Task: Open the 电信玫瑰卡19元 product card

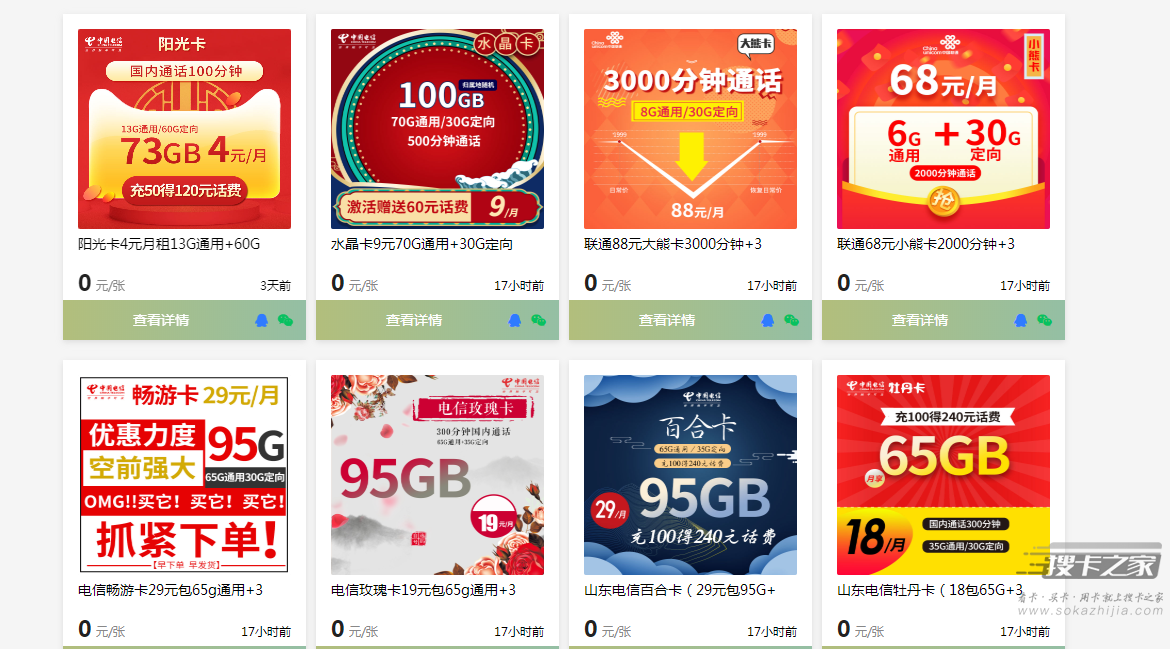Action: point(437,475)
